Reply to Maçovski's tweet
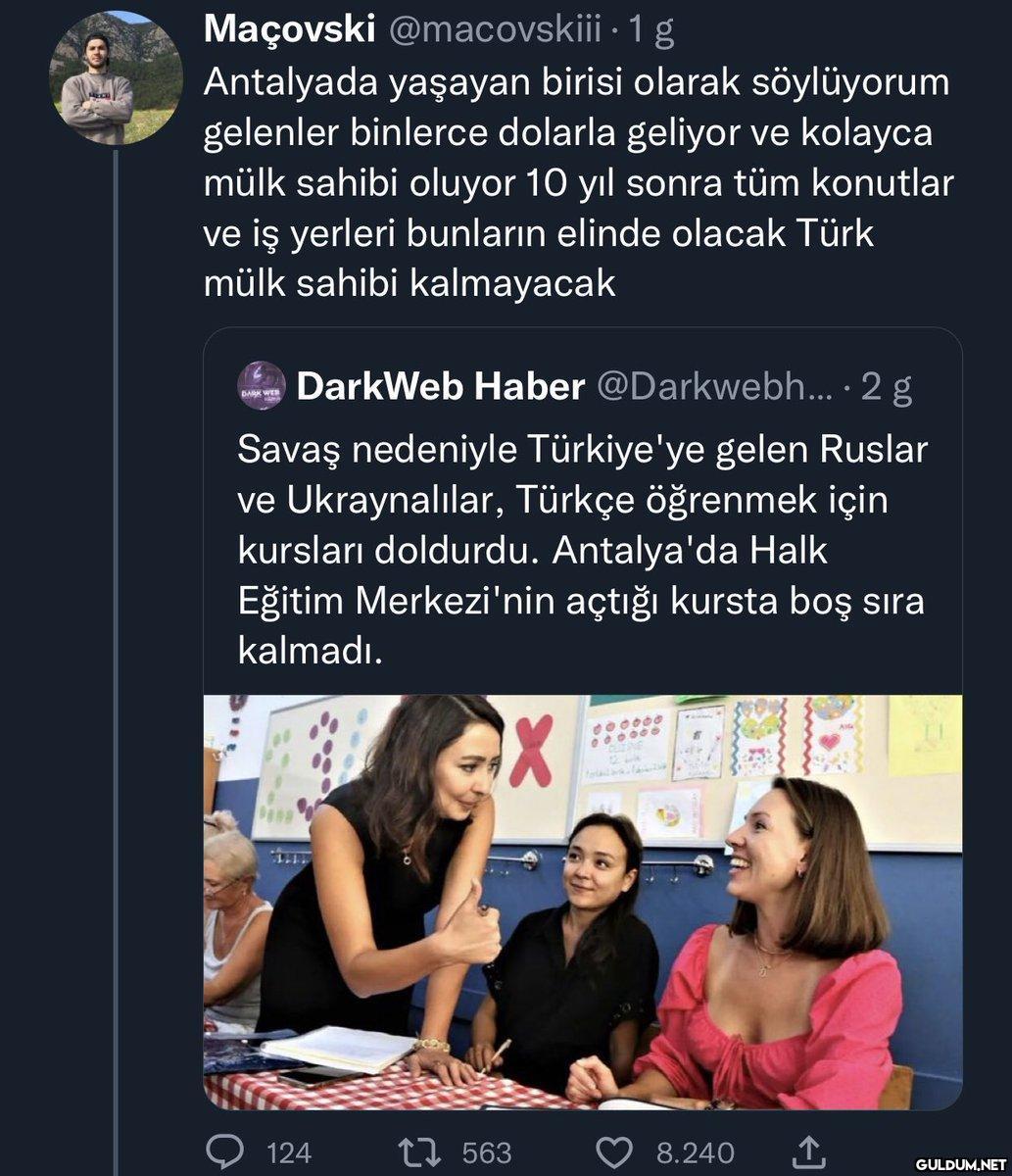This screenshot has height=1176, width=1012. click(x=225, y=1151)
